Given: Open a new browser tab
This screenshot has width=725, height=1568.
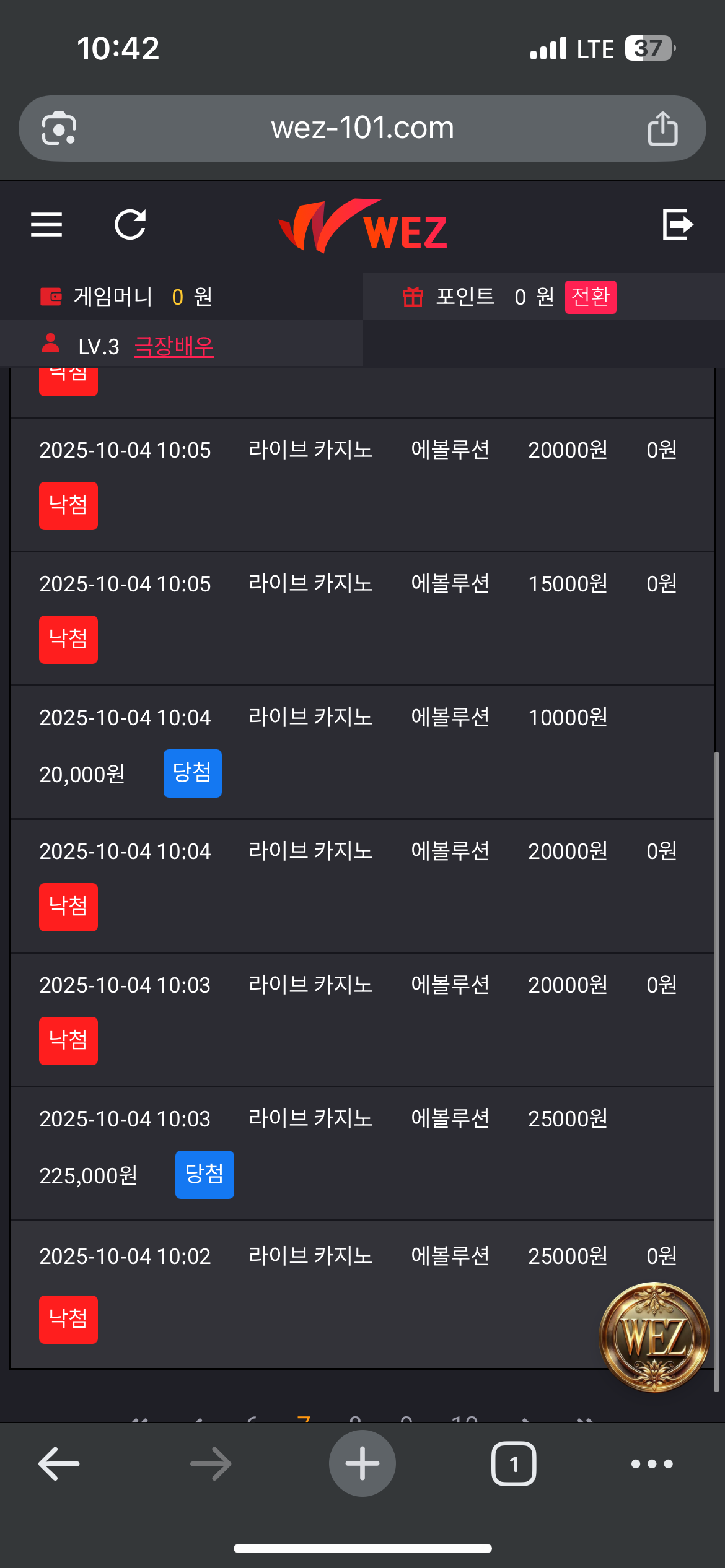Looking at the screenshot, I should tap(362, 1464).
